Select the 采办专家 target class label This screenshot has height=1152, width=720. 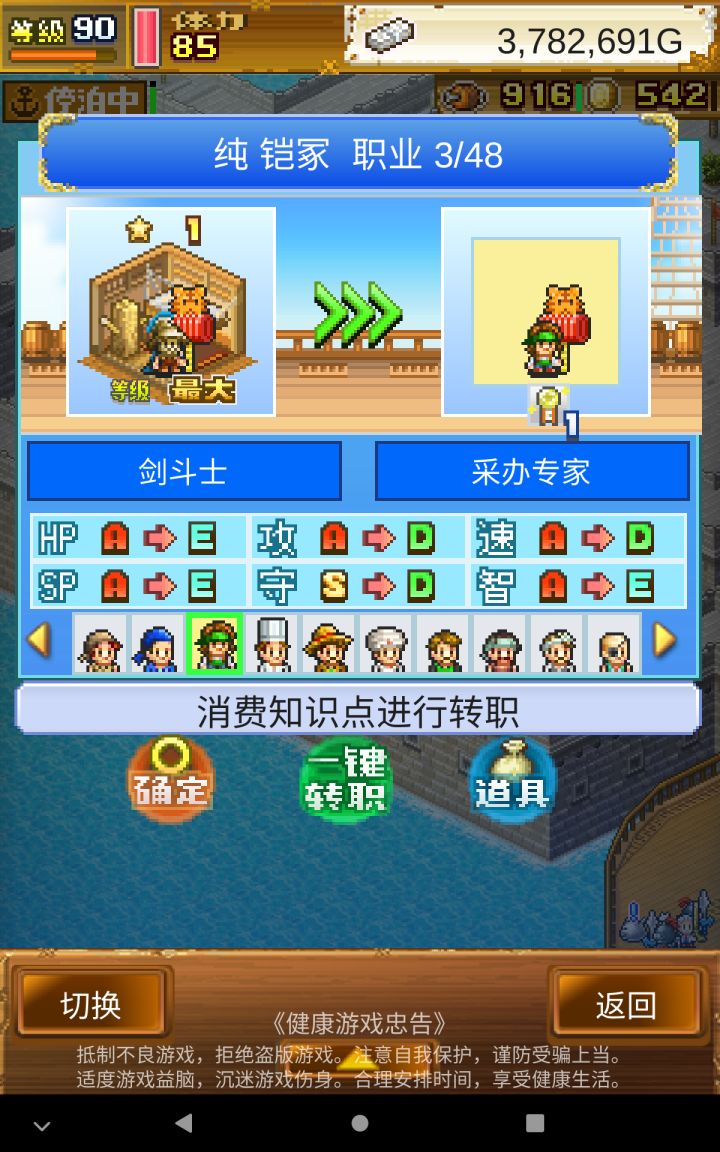click(x=532, y=471)
